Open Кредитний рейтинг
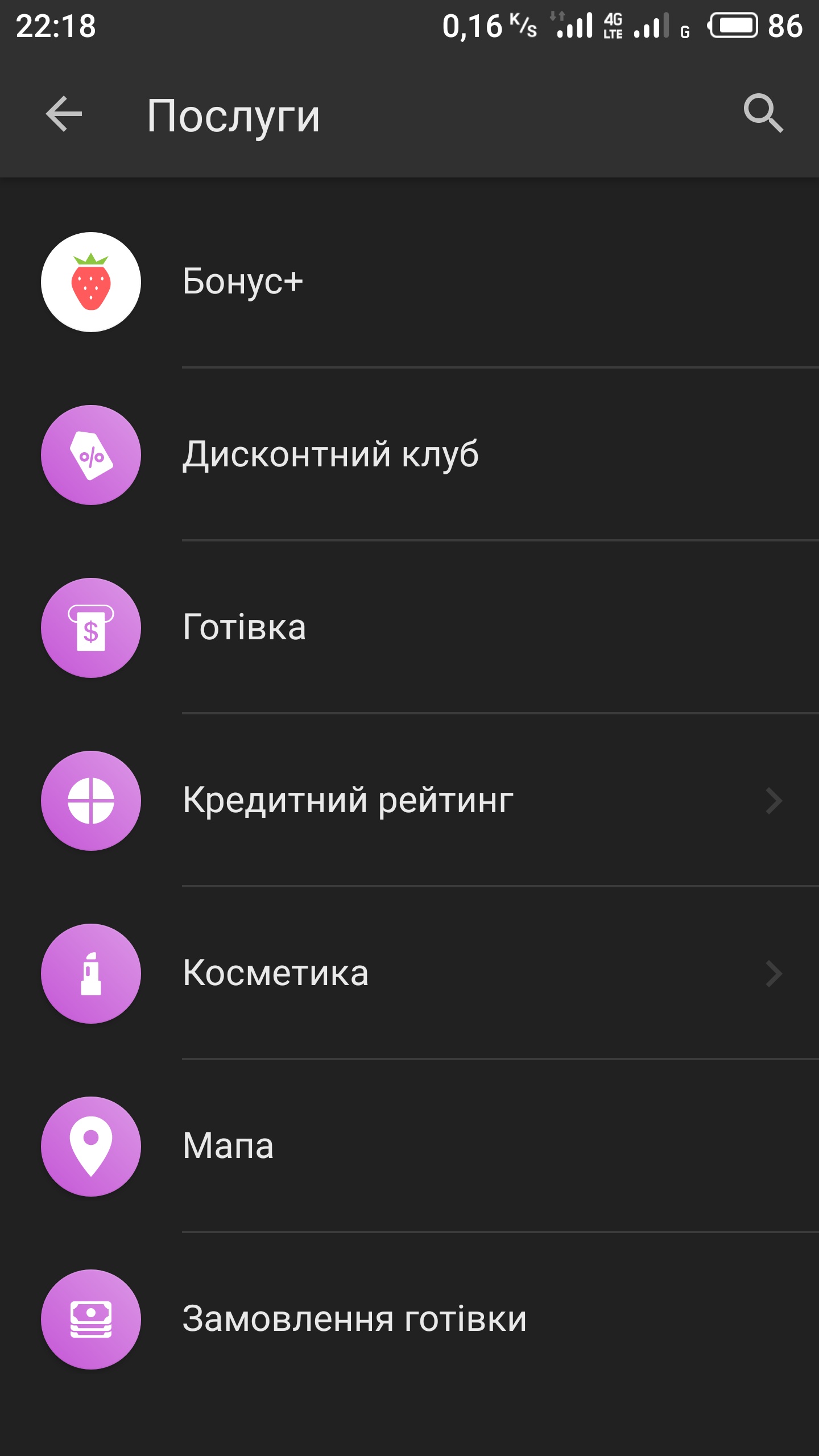 coord(409,800)
